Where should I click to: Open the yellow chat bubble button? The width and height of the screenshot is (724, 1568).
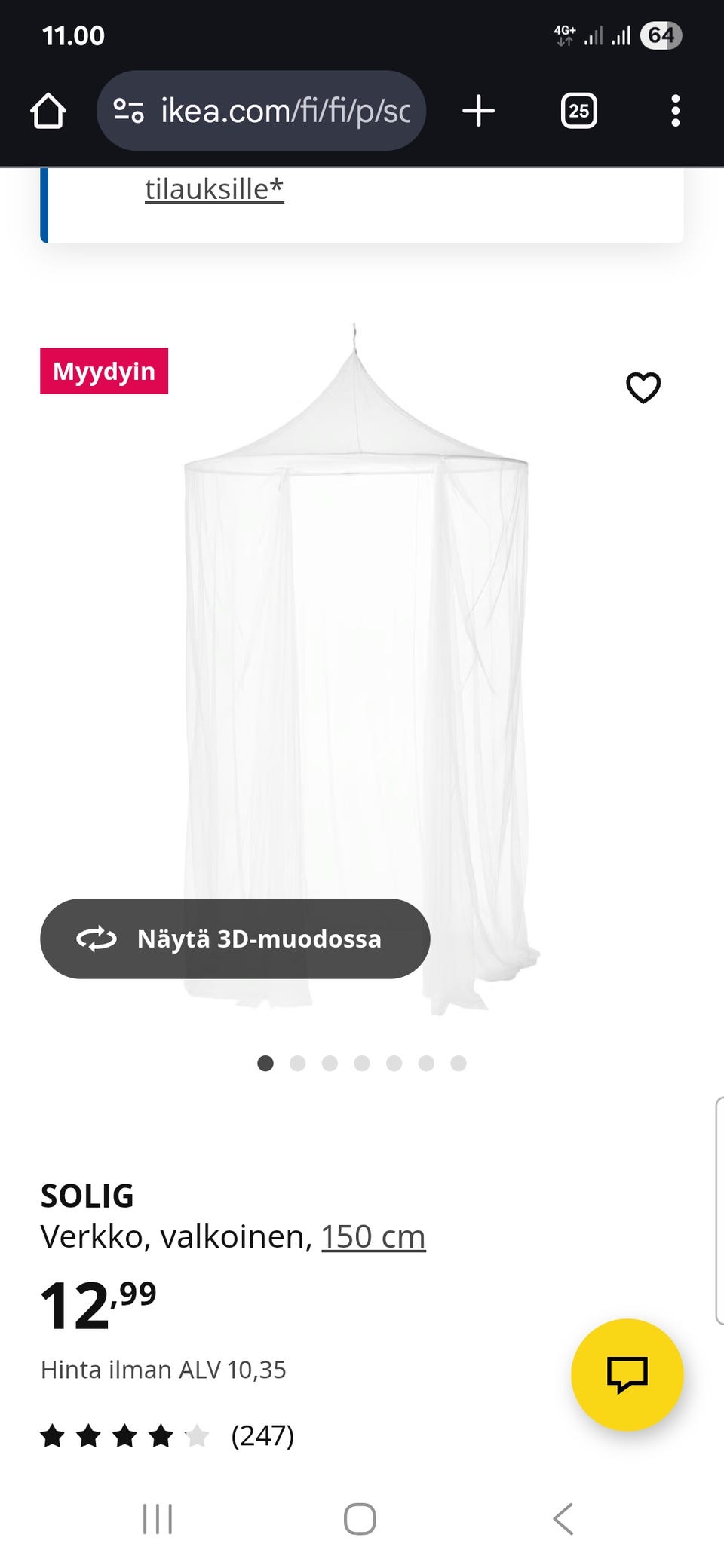[x=627, y=1374]
